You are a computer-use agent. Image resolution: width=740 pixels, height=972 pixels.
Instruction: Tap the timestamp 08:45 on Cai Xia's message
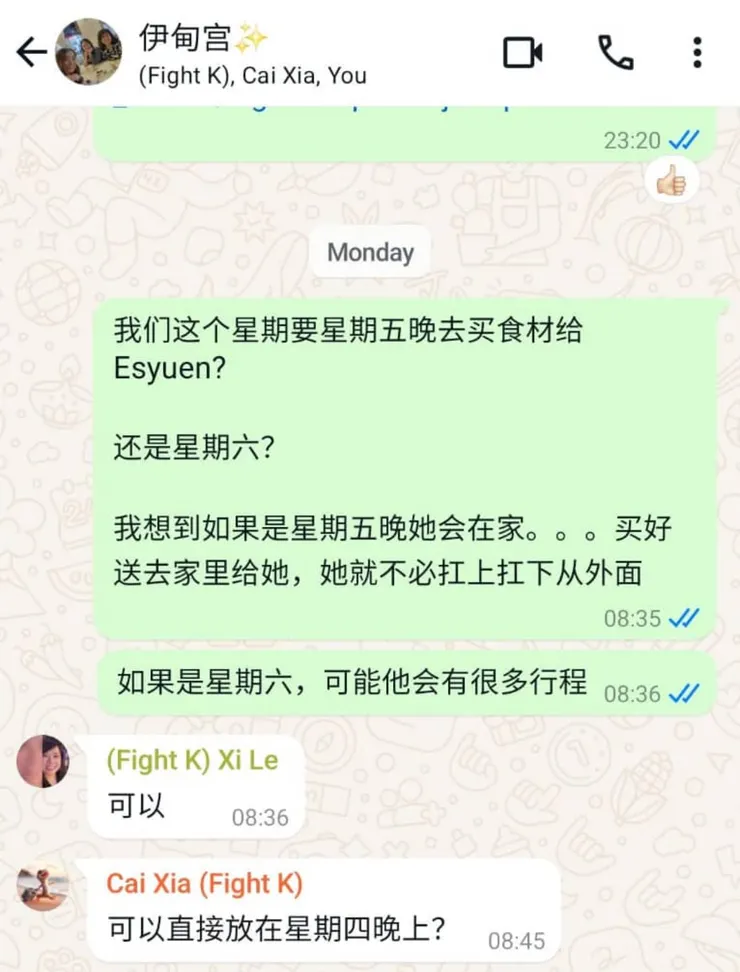click(x=518, y=941)
